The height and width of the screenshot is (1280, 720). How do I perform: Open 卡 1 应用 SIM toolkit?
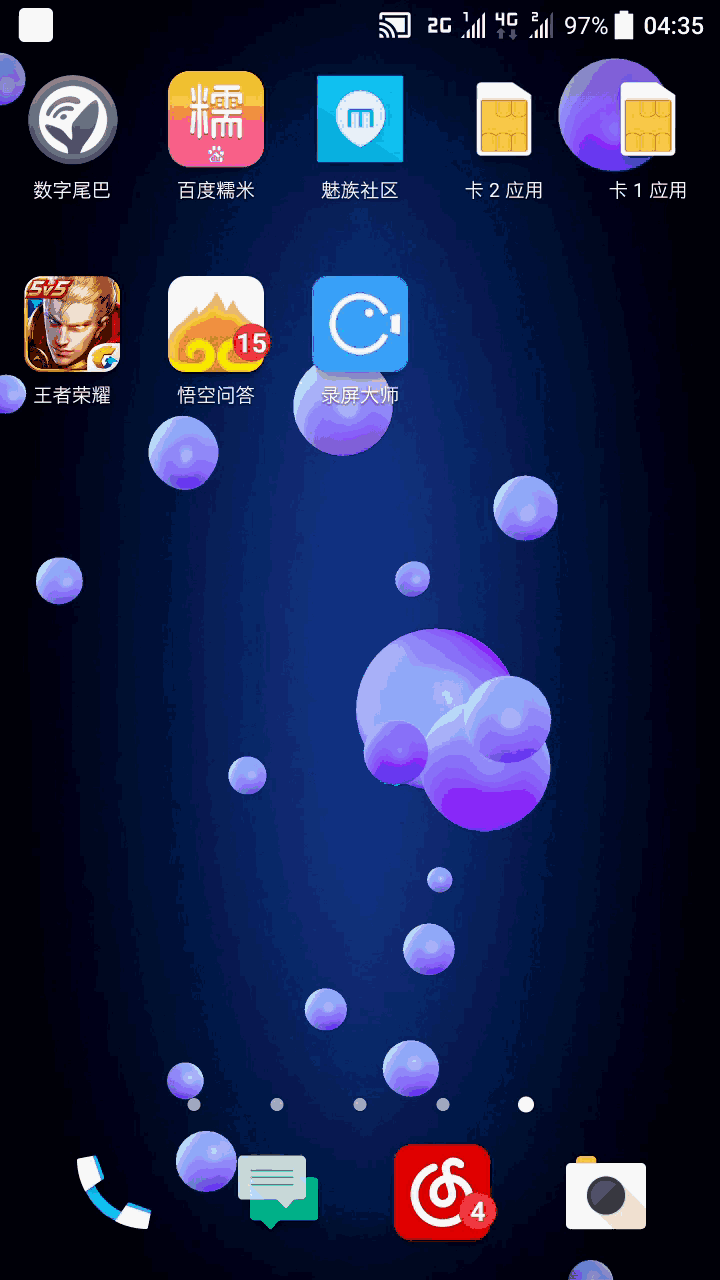[x=647, y=120]
